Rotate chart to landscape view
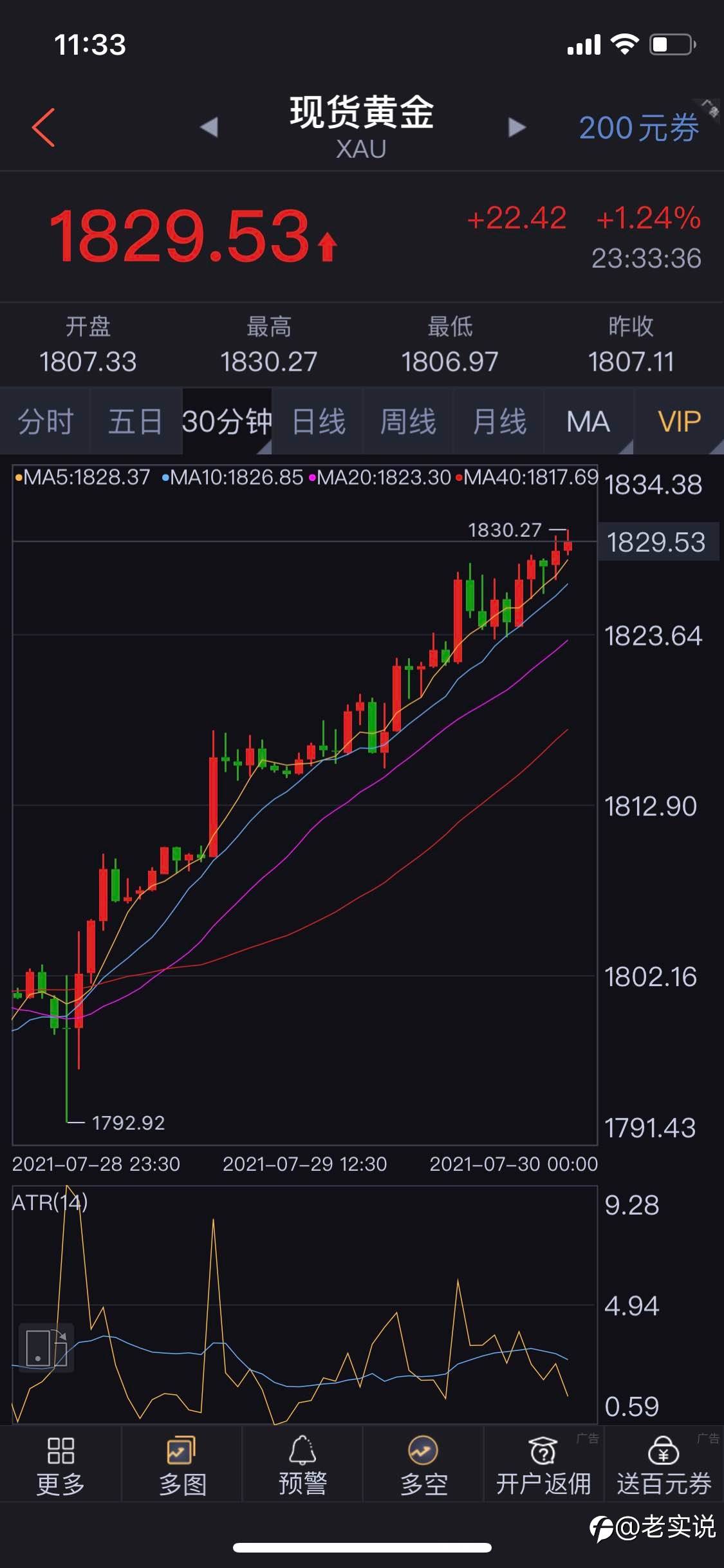The height and width of the screenshot is (1568, 724). [x=46, y=1347]
